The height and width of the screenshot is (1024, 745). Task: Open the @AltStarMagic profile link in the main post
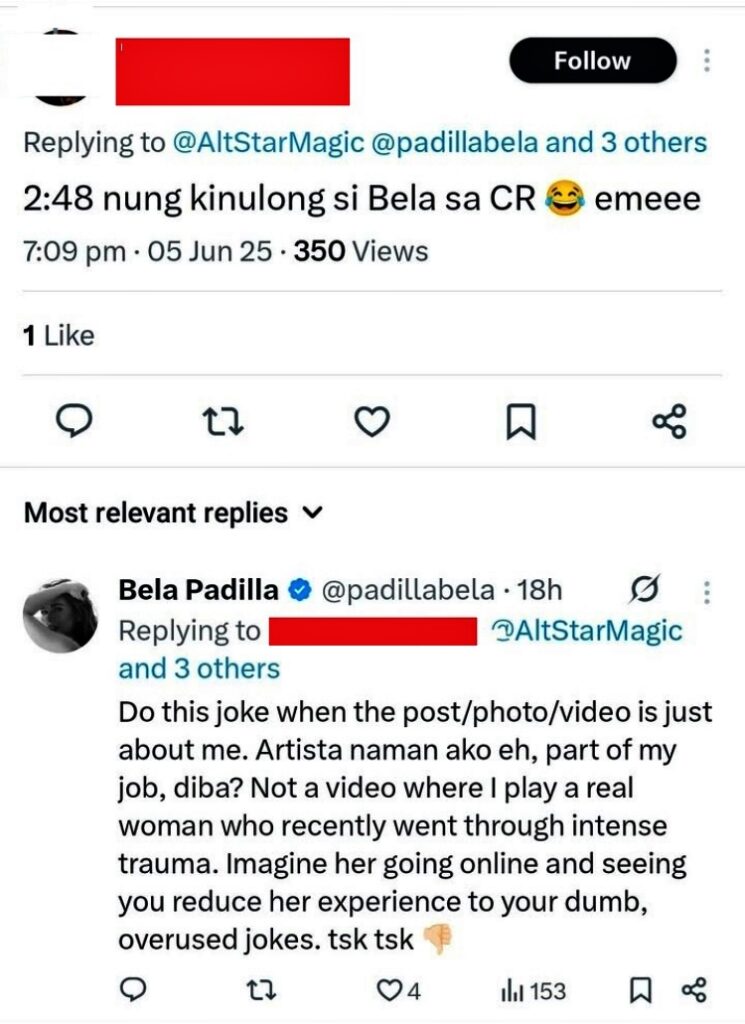267,143
